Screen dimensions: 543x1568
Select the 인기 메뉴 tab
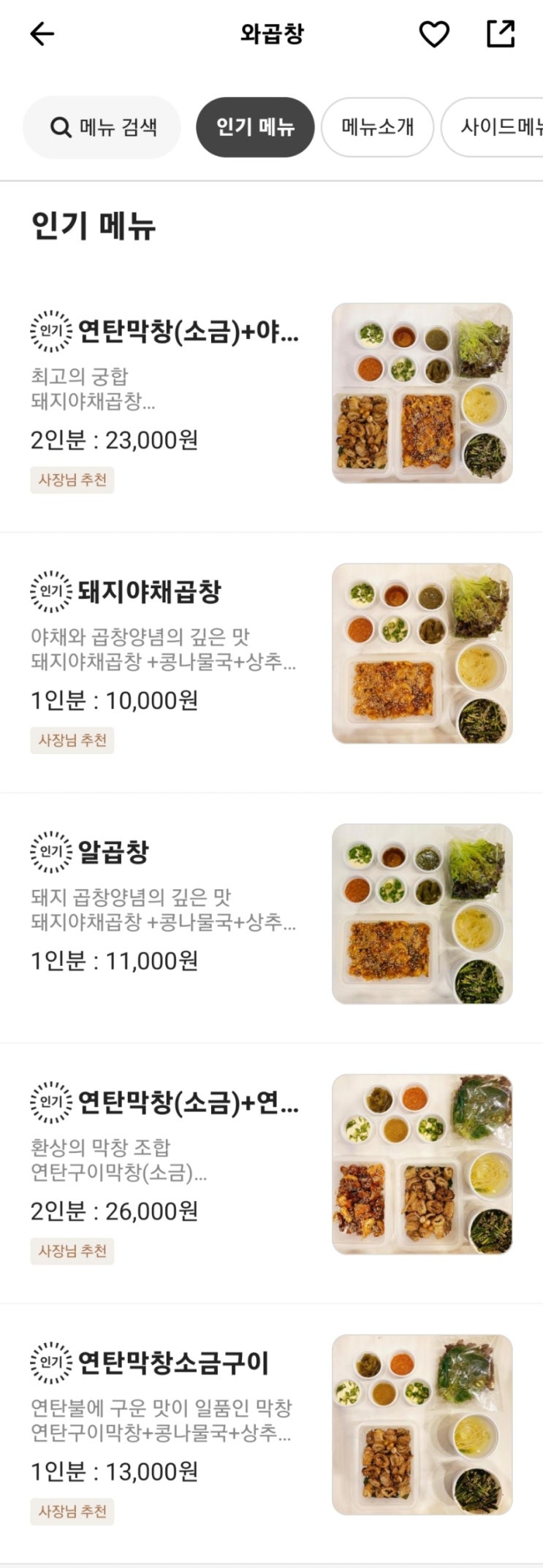point(255,127)
